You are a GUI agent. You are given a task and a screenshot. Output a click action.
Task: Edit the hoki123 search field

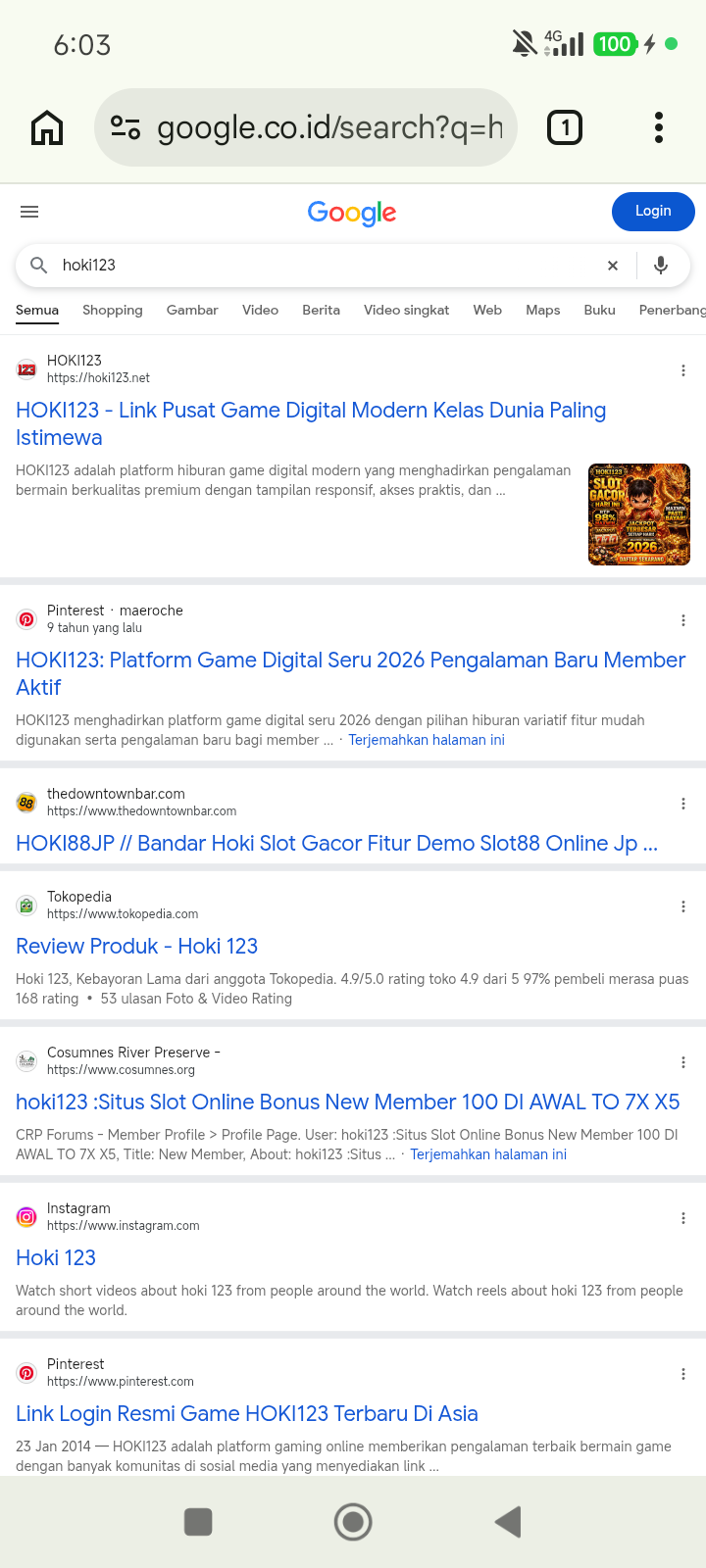click(x=324, y=266)
